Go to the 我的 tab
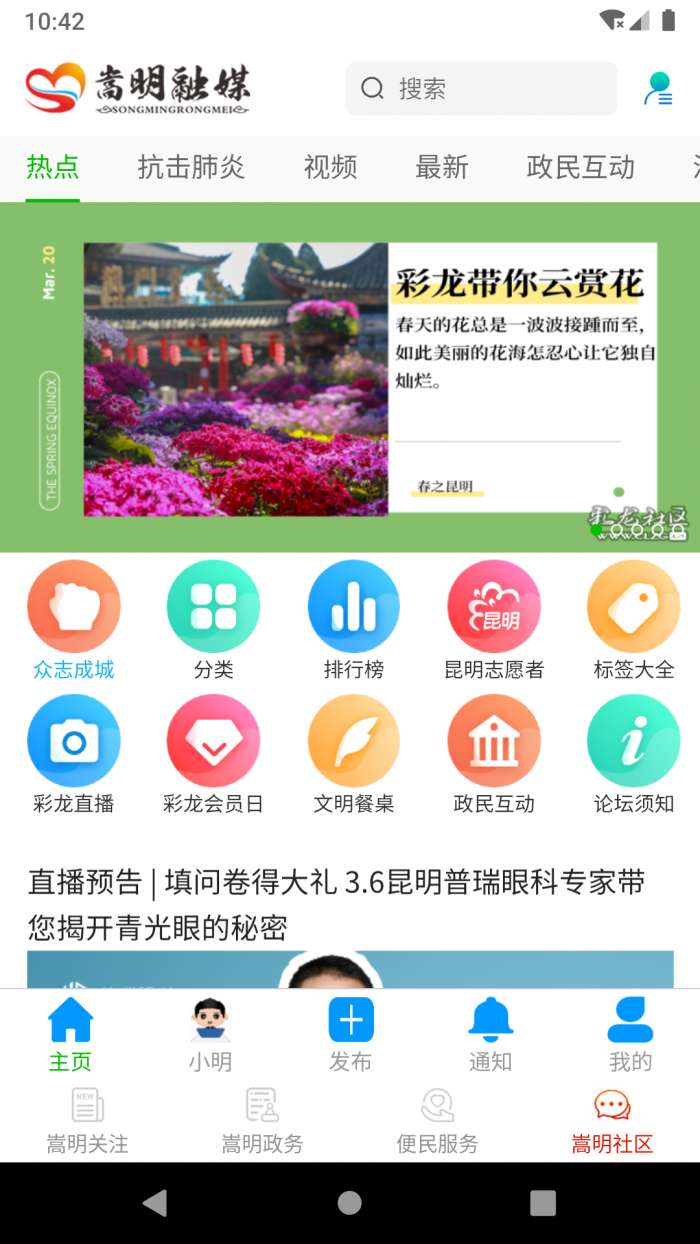The height and width of the screenshot is (1244, 700). 630,1035
